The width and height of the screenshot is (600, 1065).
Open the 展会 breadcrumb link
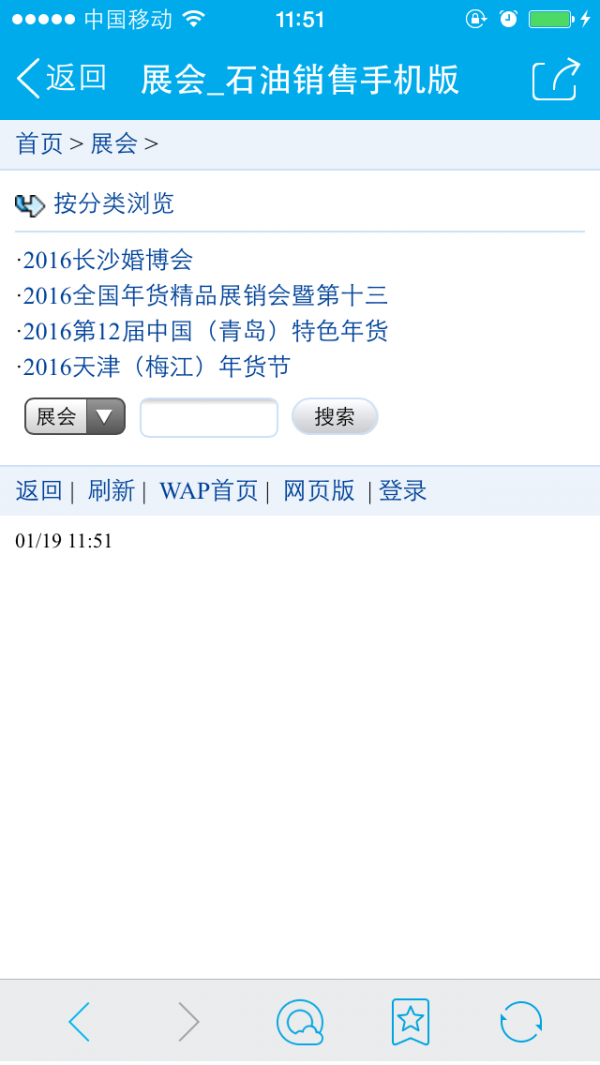tap(114, 144)
